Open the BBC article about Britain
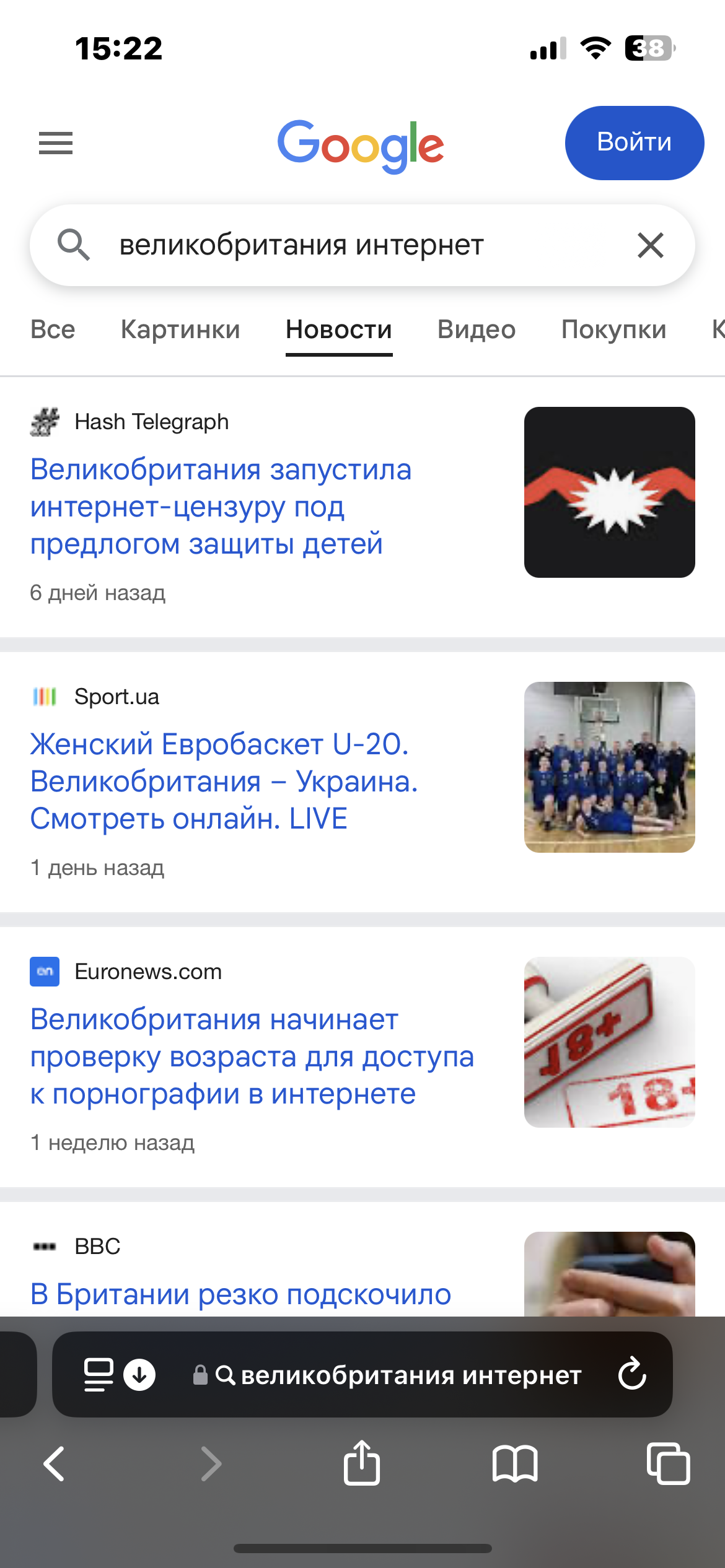725x1568 pixels. click(x=240, y=1294)
